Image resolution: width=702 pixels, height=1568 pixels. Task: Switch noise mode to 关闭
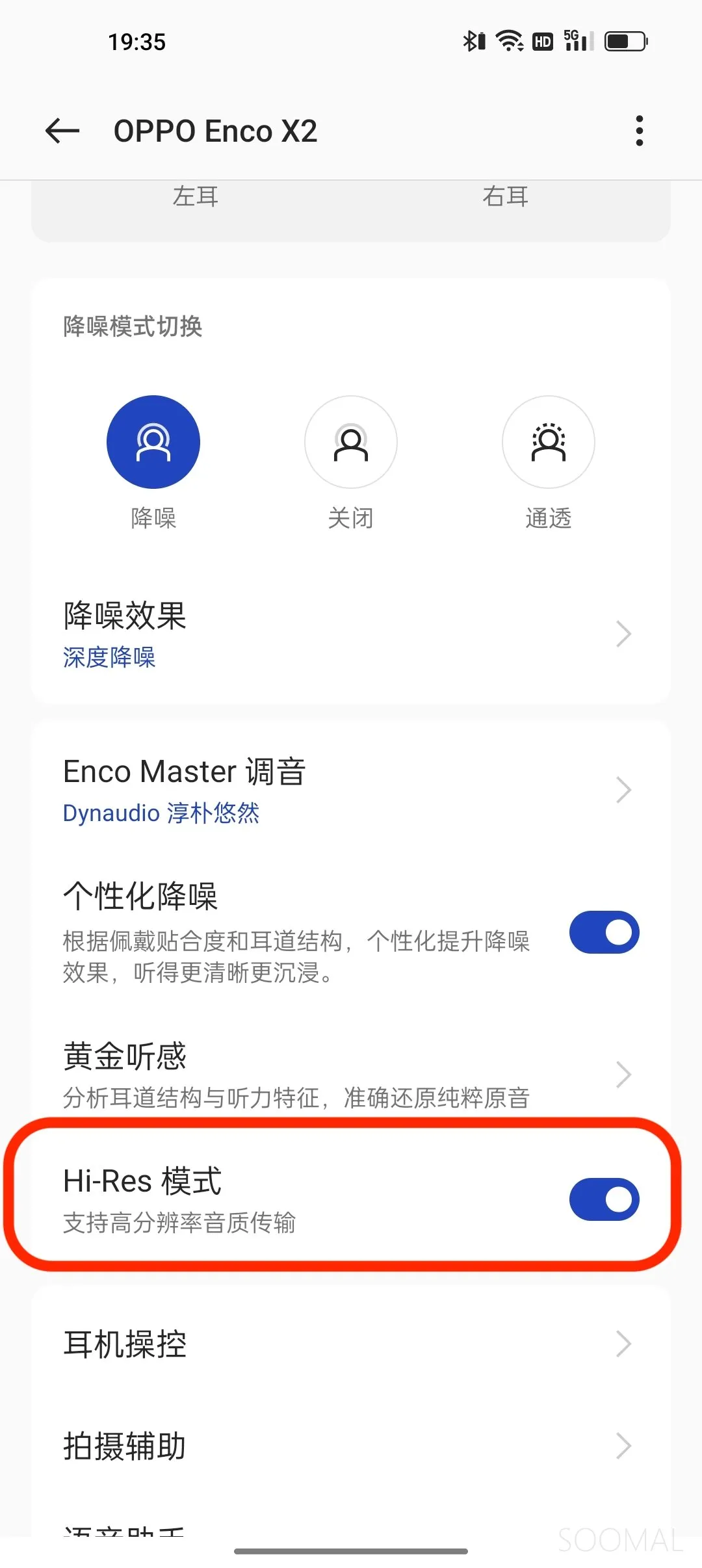coord(351,442)
